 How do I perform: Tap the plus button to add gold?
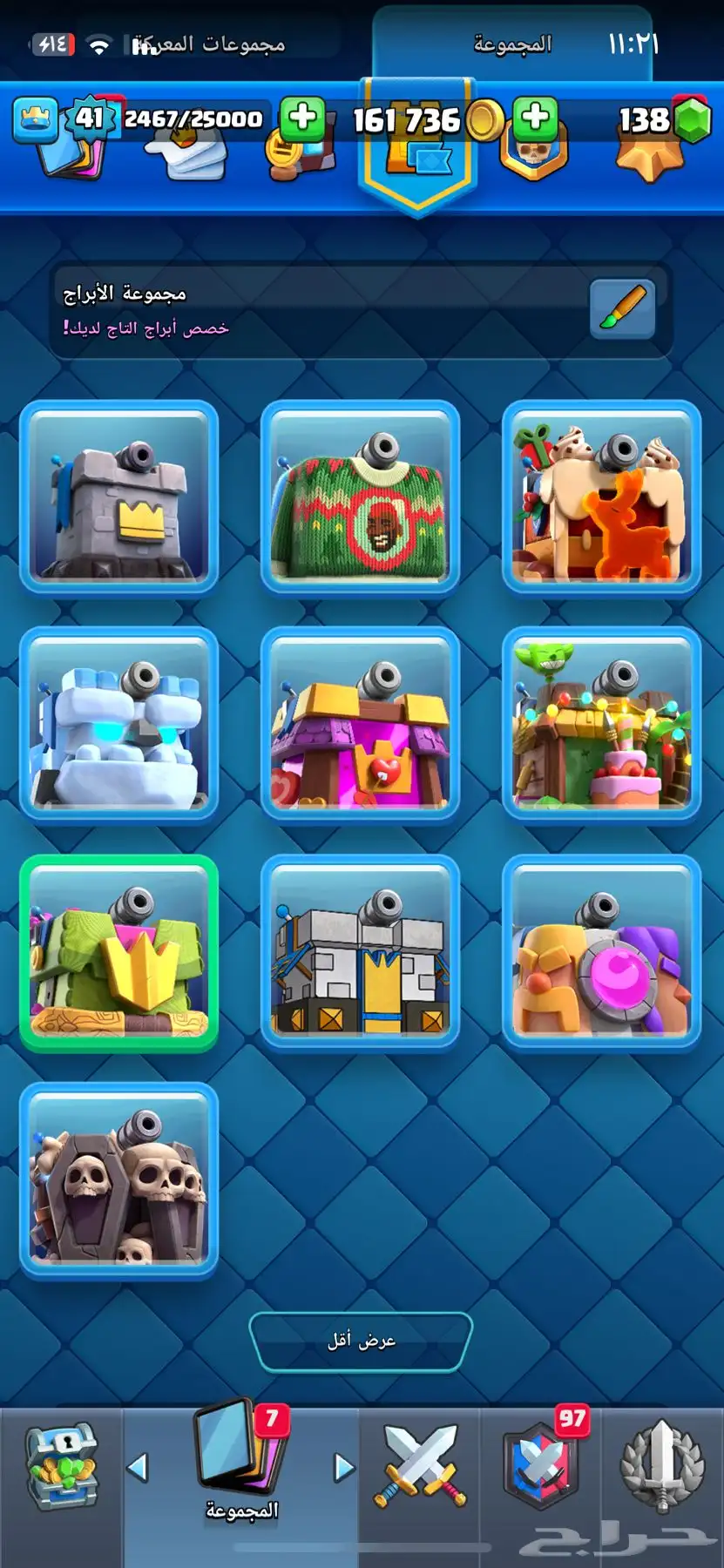point(536,119)
